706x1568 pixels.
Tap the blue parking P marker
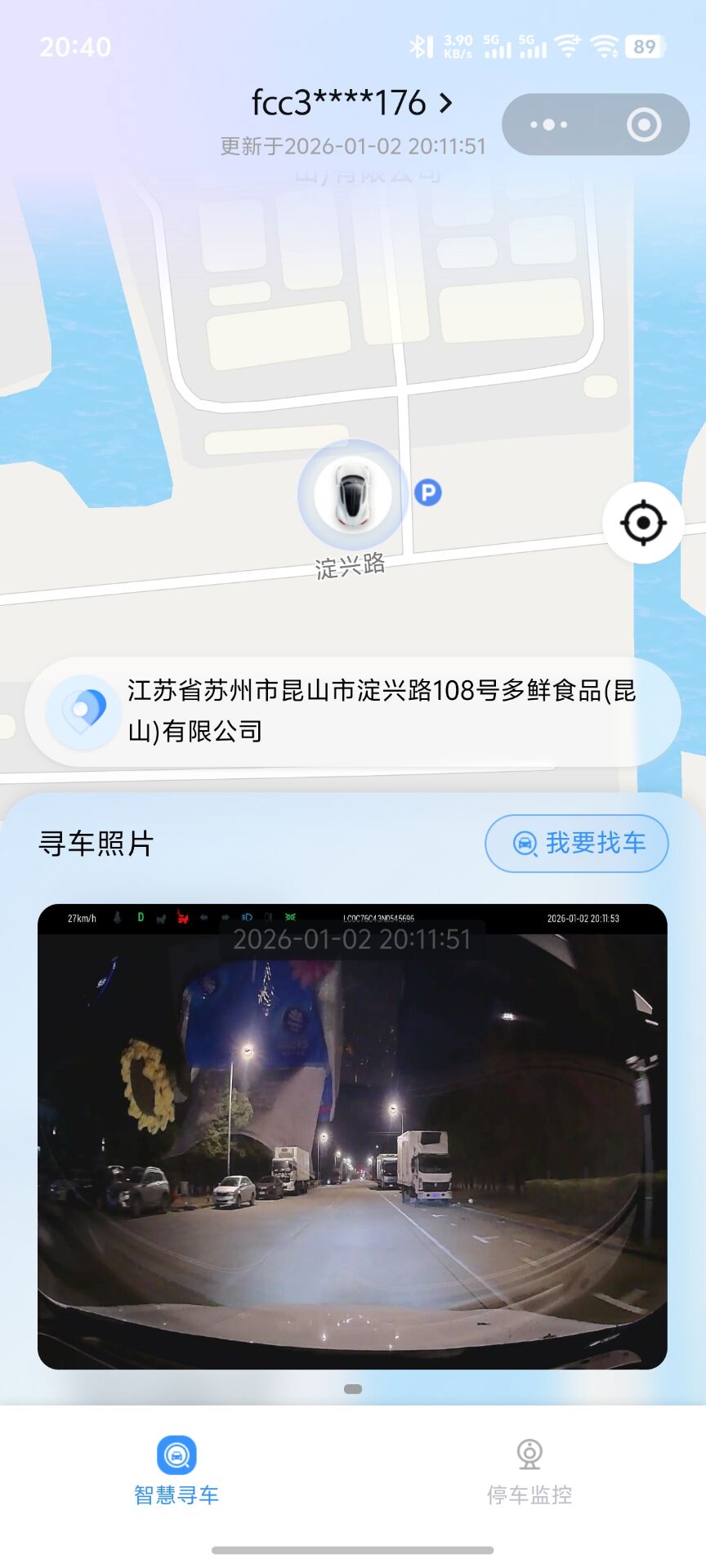coord(427,492)
